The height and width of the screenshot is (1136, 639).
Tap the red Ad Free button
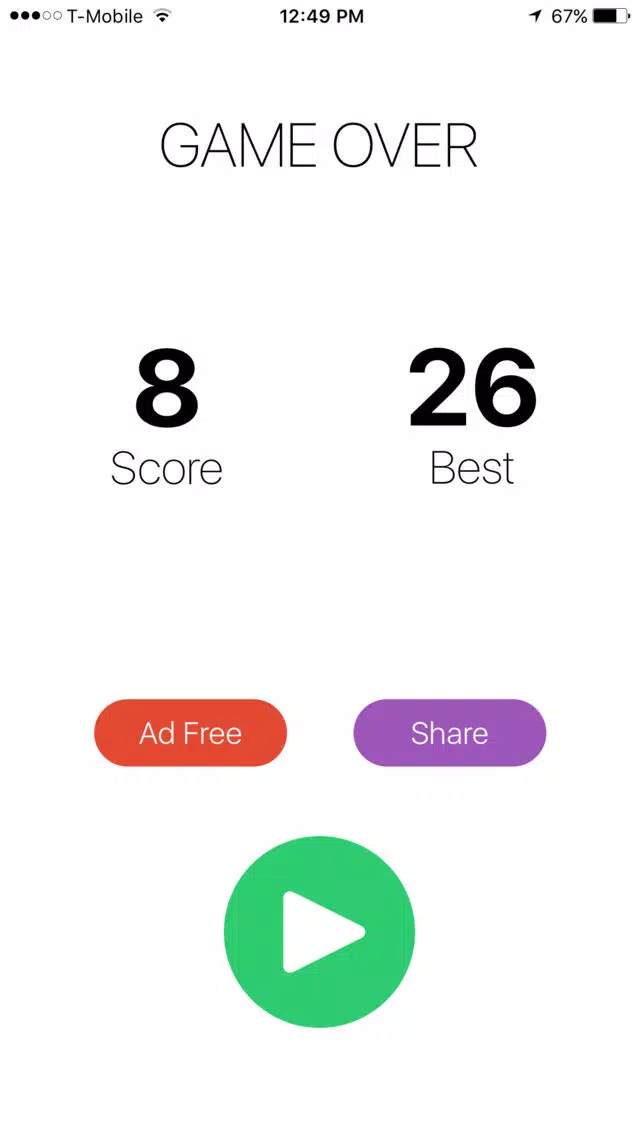point(190,733)
